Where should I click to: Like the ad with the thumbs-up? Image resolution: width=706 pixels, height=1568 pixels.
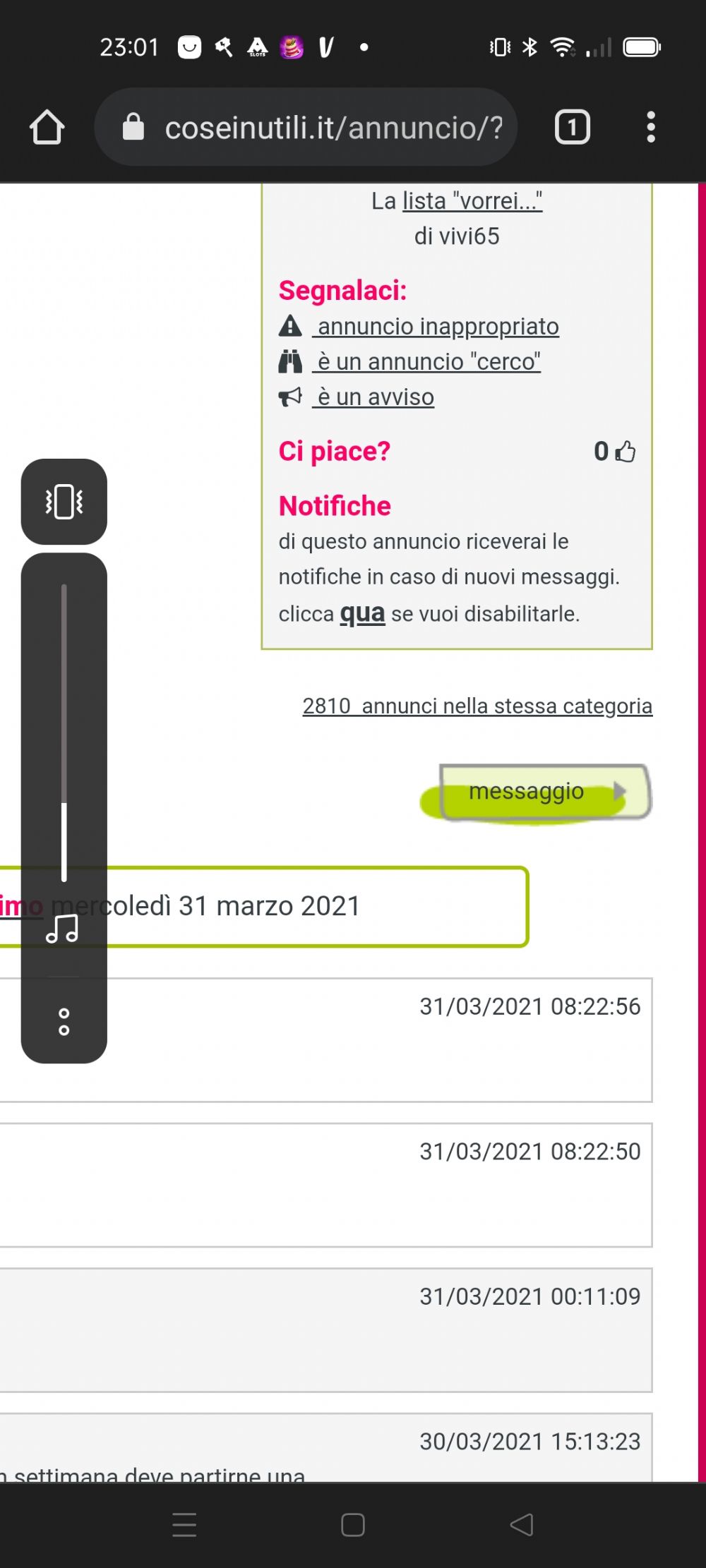tap(625, 452)
